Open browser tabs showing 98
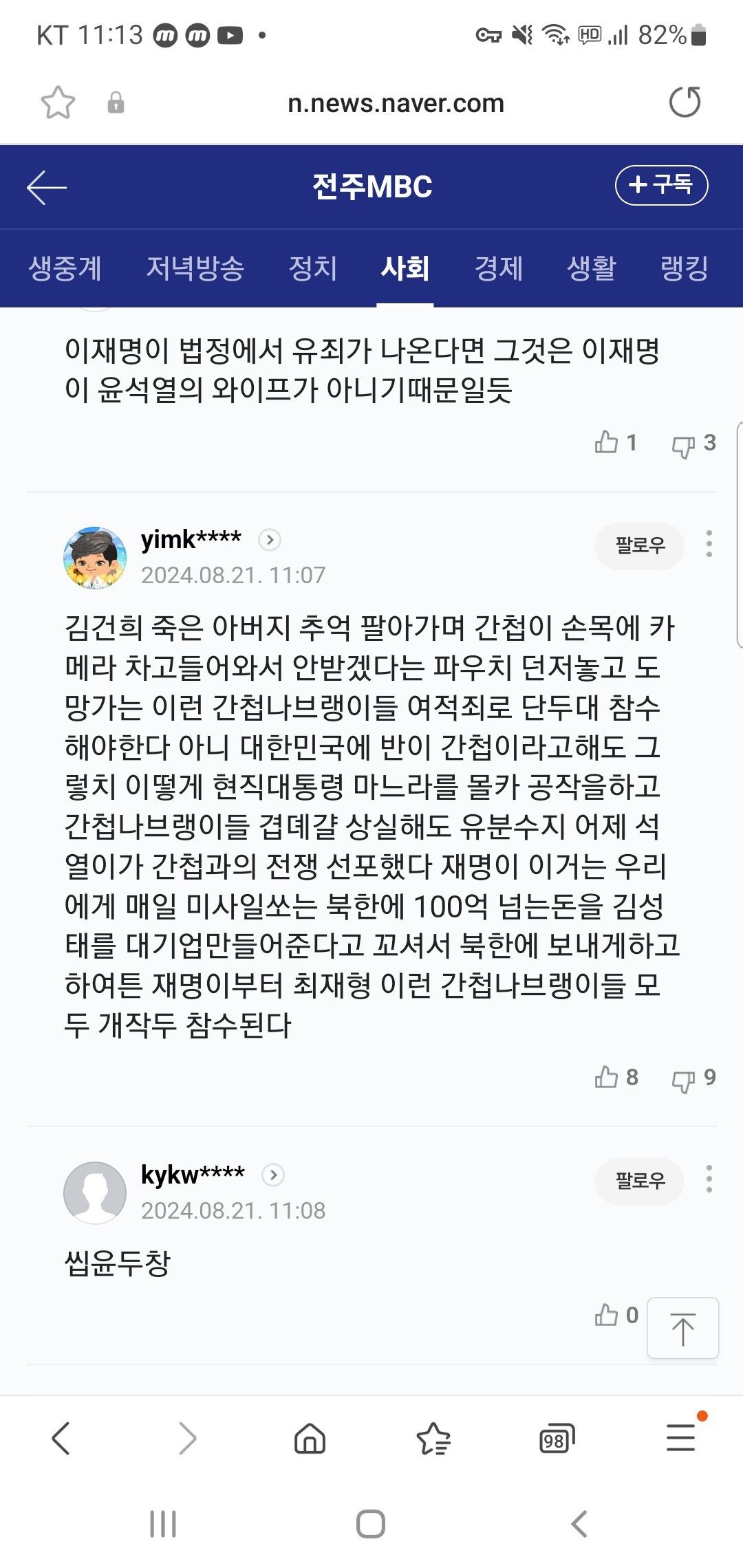Viewport: 743px width, 1568px height. tap(556, 1438)
